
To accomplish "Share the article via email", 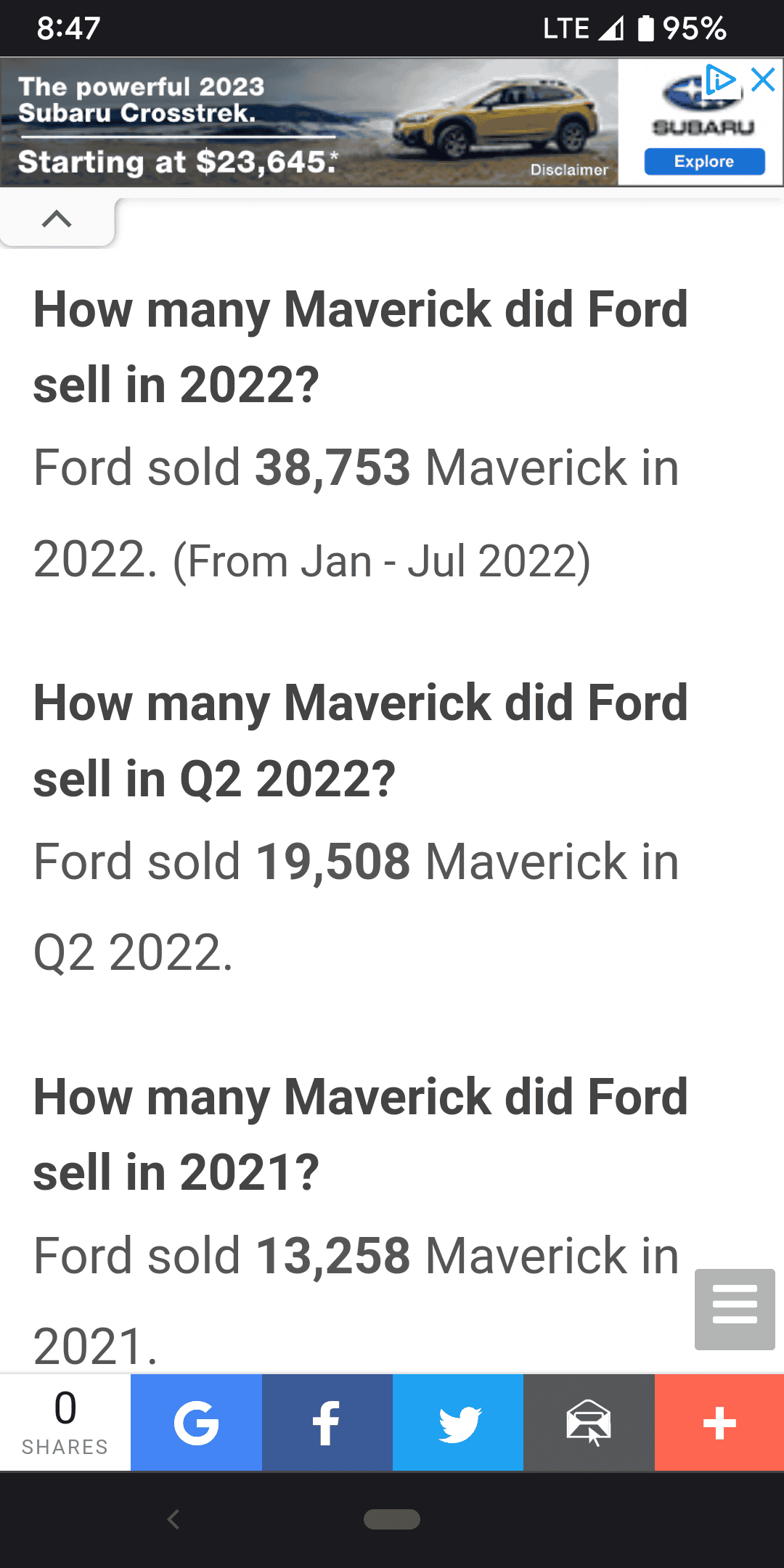I will (589, 1423).
